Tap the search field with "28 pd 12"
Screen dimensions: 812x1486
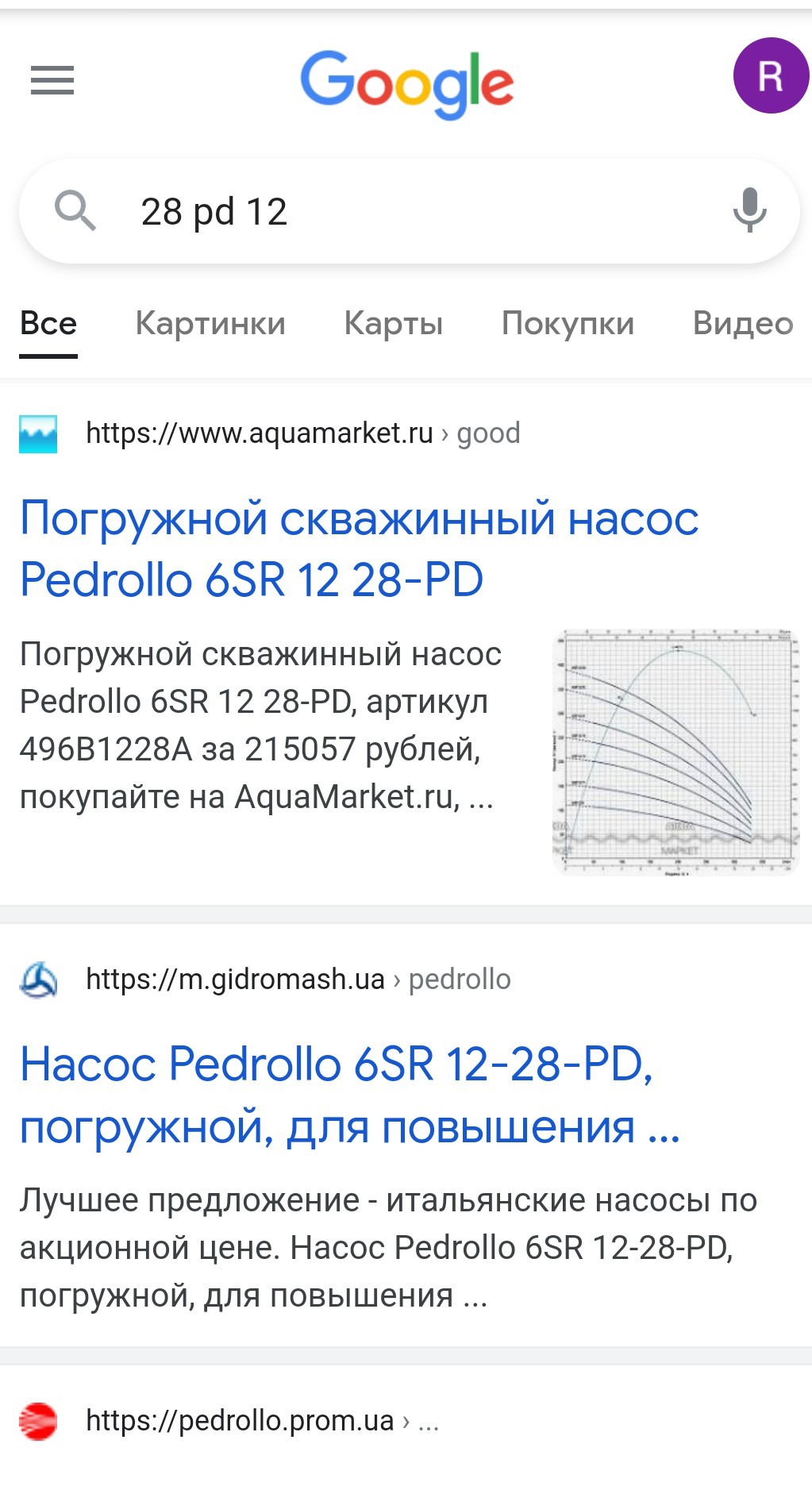pos(409,211)
